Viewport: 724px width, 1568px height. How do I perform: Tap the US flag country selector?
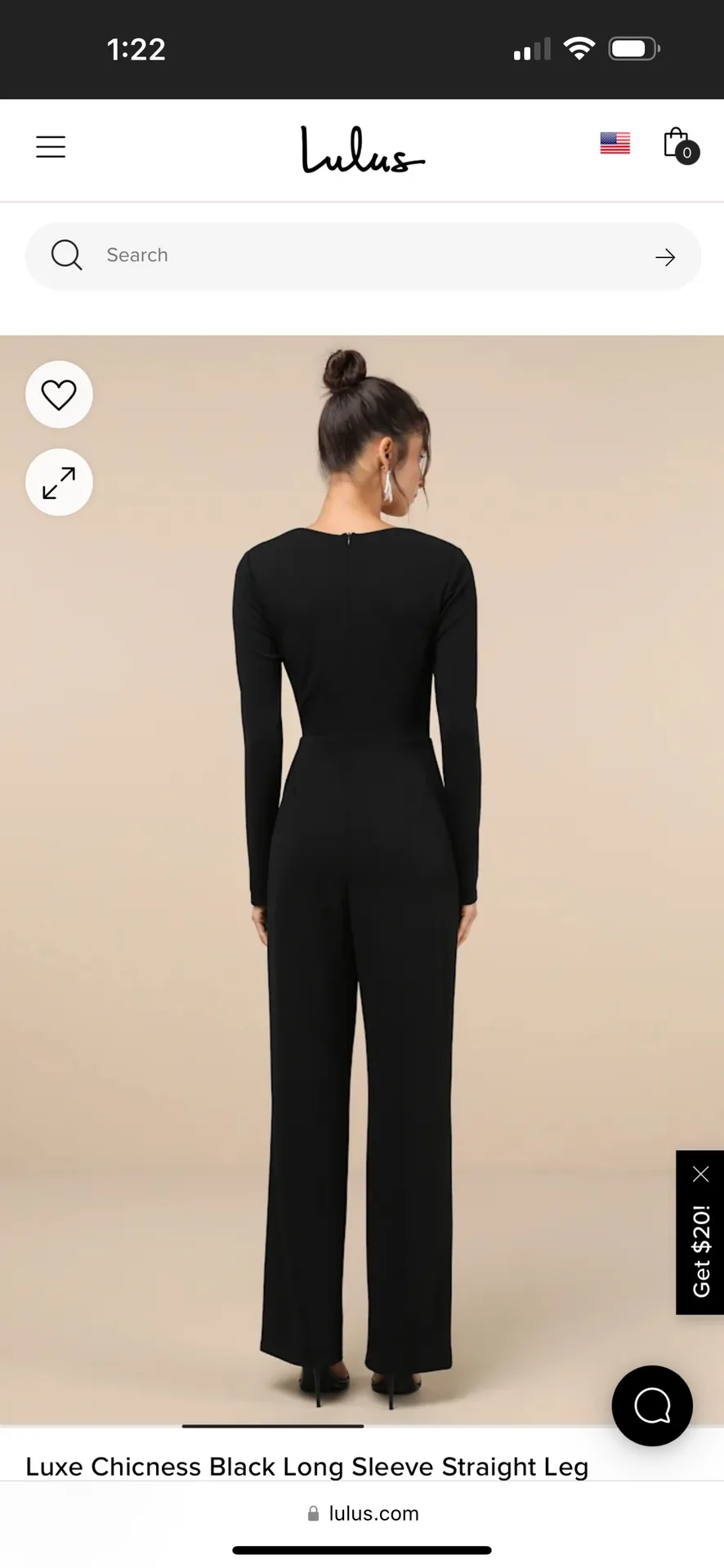click(x=614, y=143)
